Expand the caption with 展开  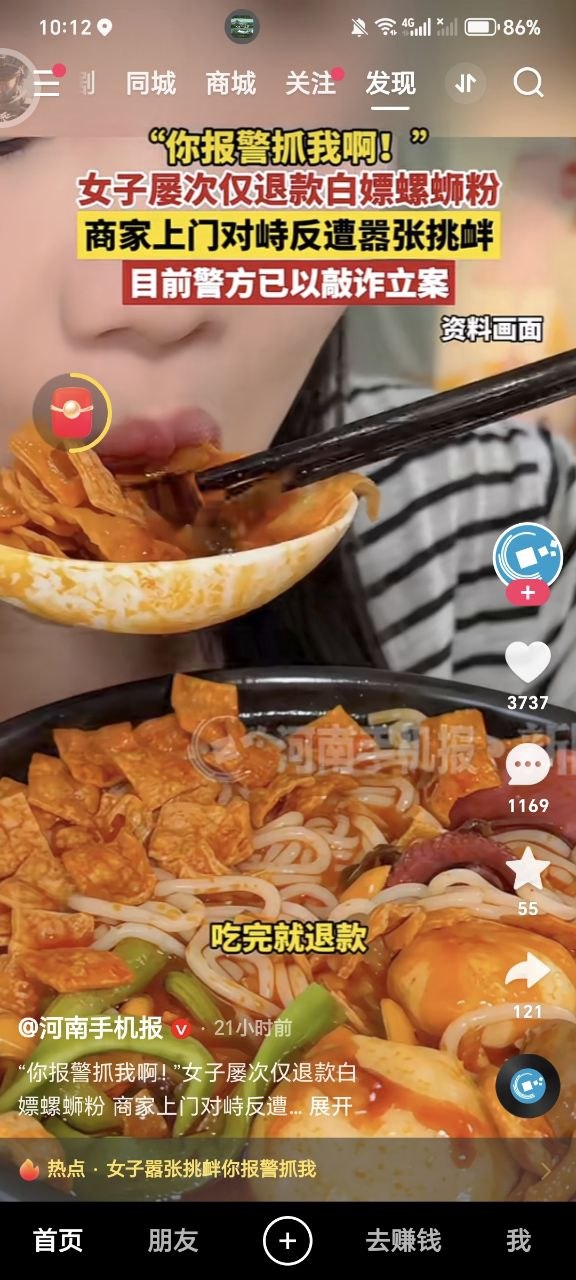(x=331, y=1107)
